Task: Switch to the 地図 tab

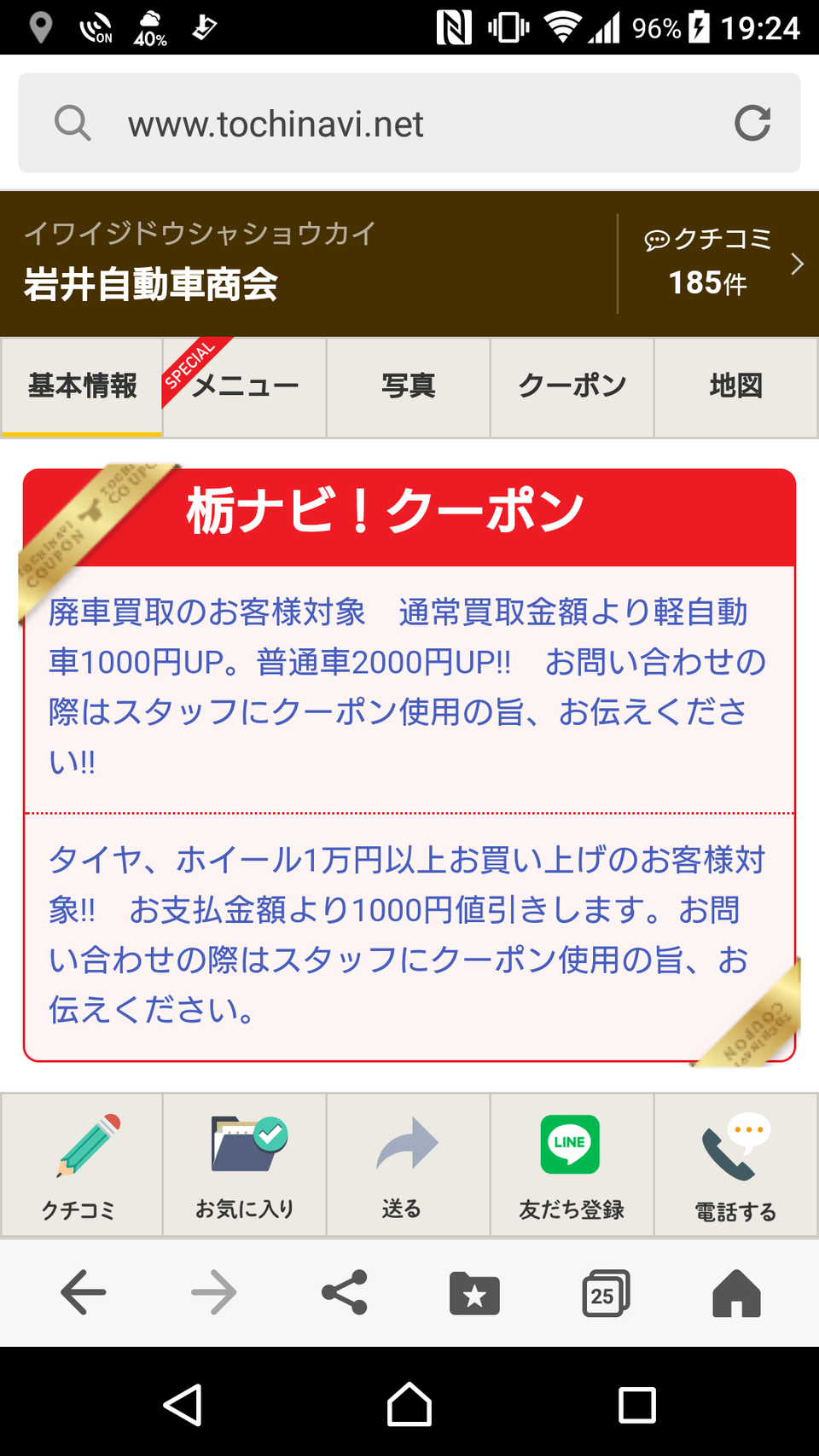Action: coord(736,386)
